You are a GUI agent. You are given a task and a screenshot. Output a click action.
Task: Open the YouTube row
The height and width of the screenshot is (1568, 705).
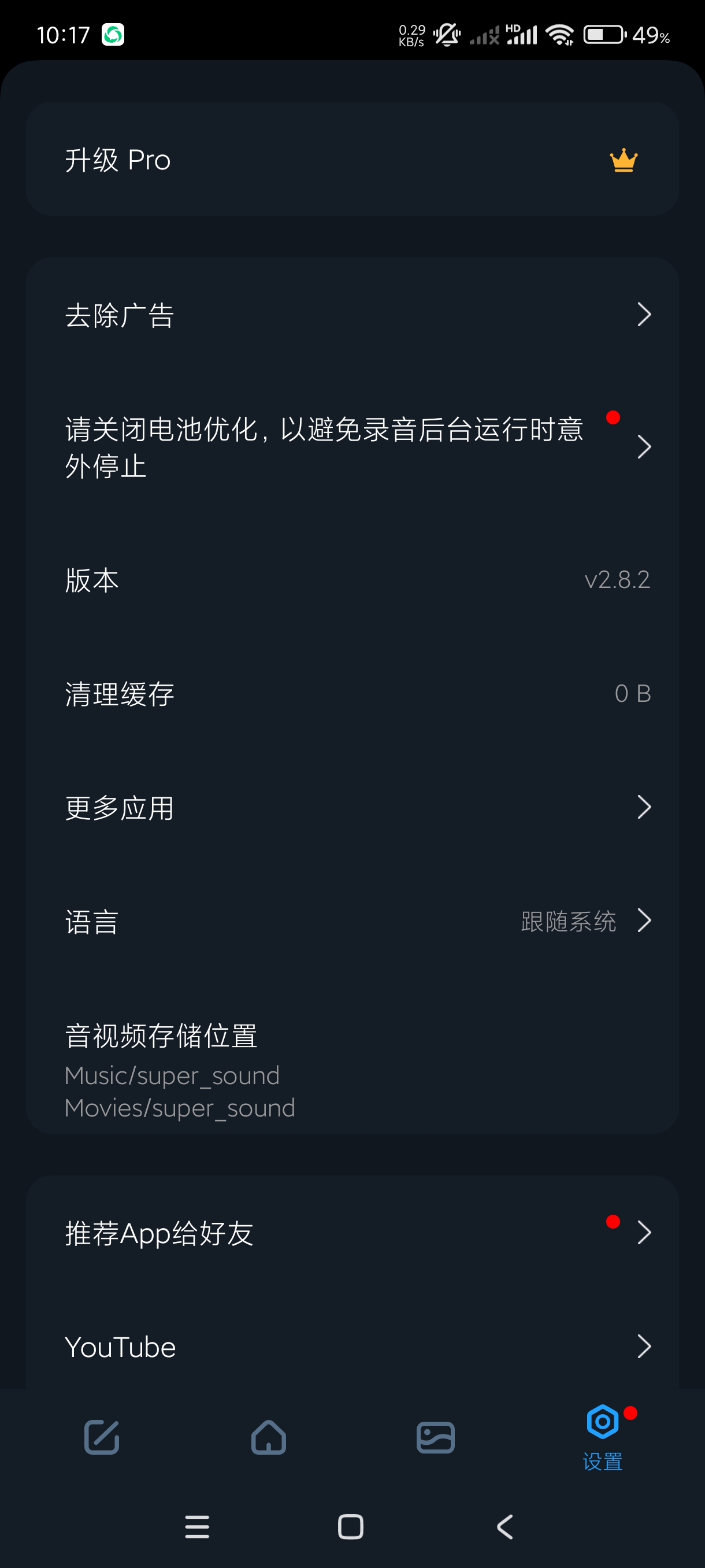[x=351, y=1347]
